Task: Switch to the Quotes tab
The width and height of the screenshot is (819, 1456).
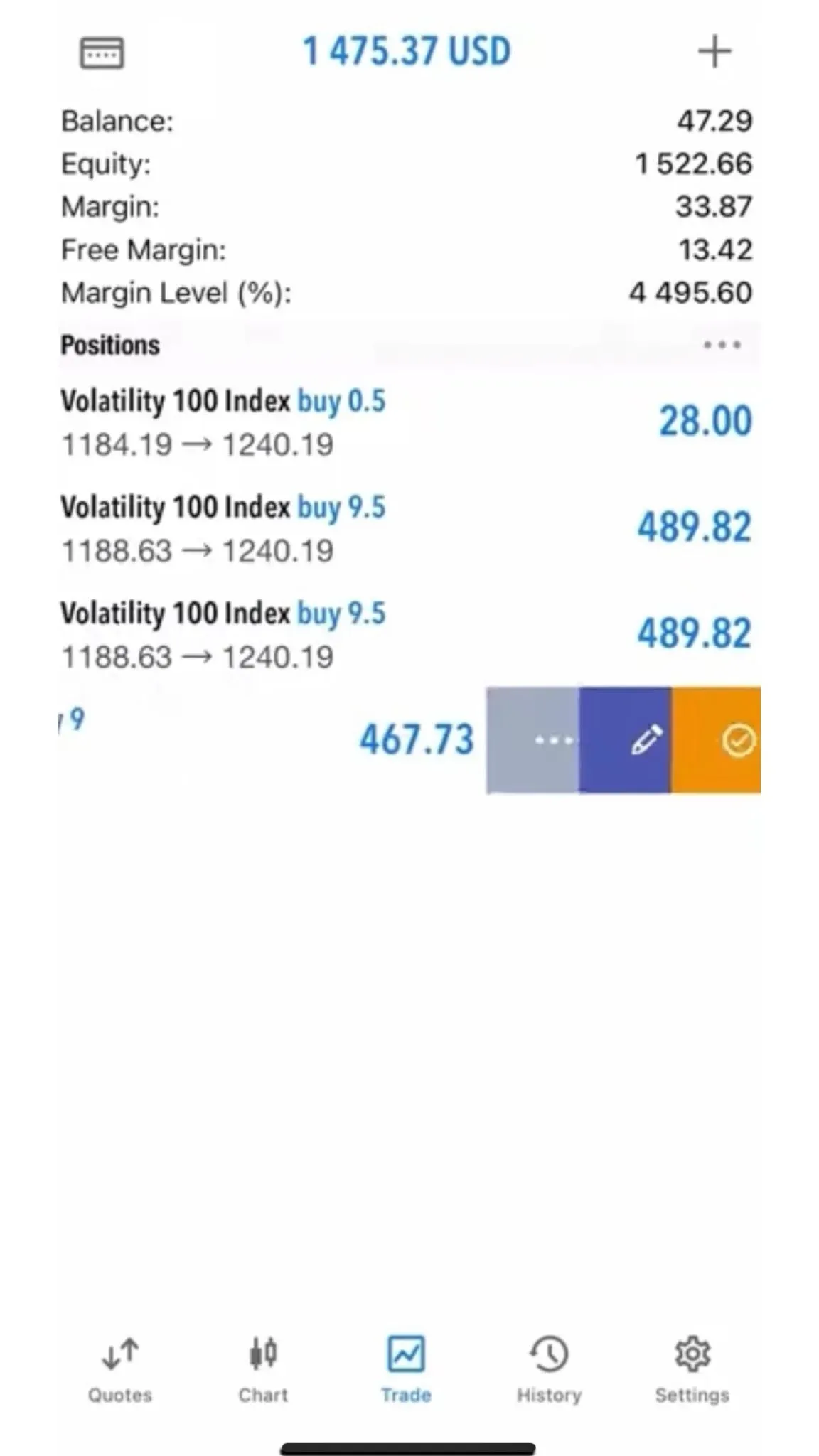Action: click(x=120, y=1370)
